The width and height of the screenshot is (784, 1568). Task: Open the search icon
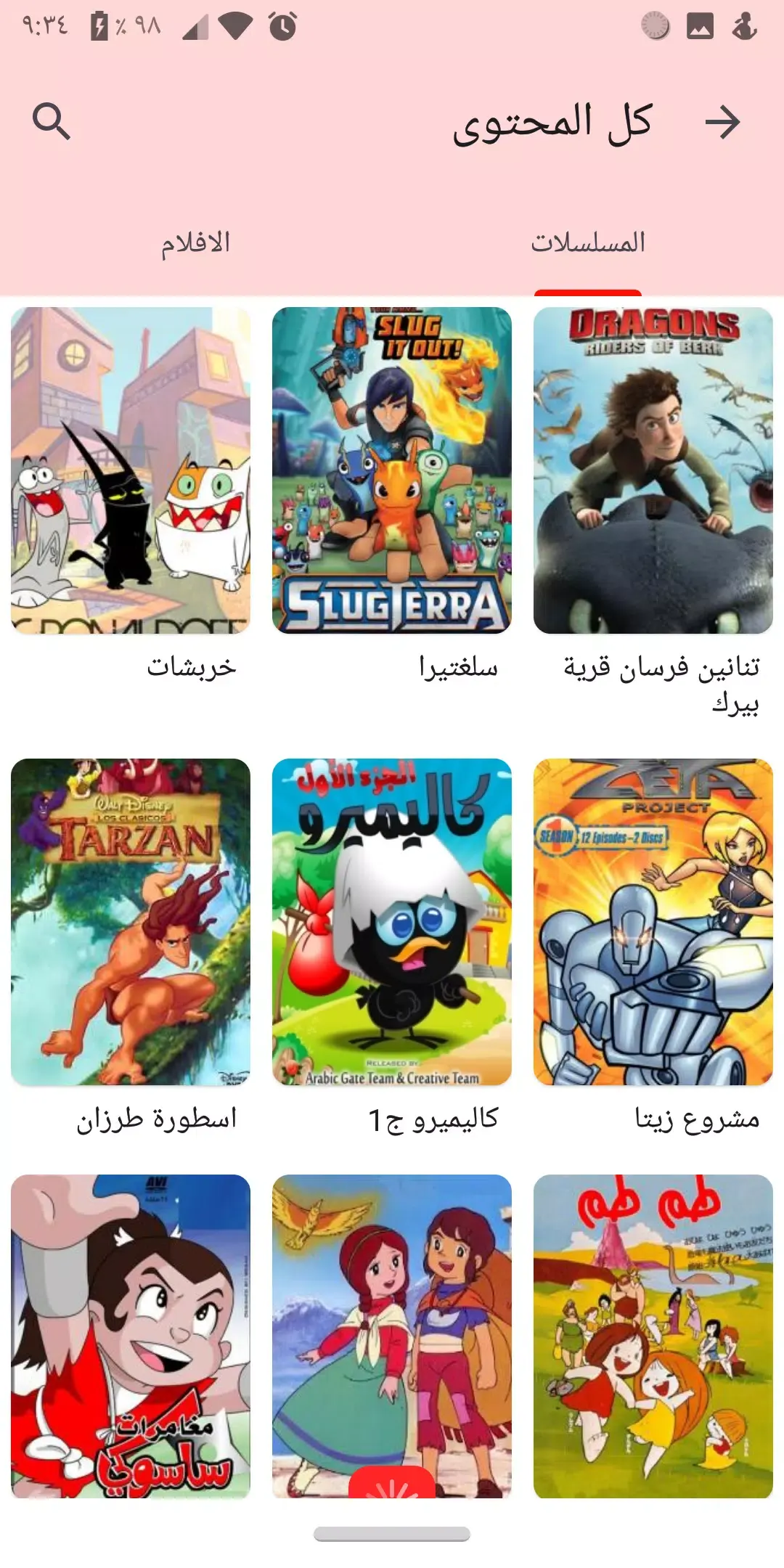click(x=51, y=121)
